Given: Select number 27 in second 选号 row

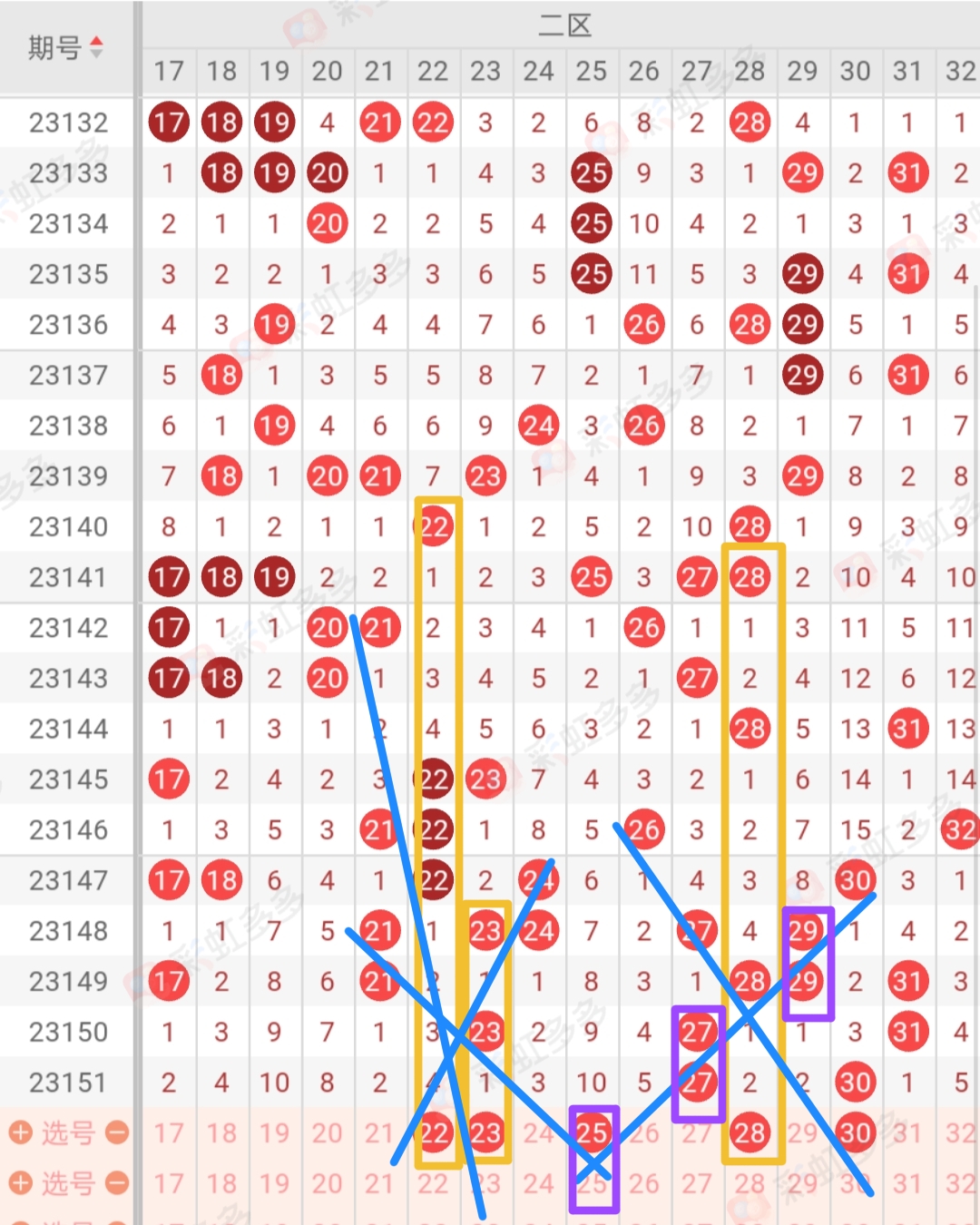Looking at the screenshot, I should 697,1183.
